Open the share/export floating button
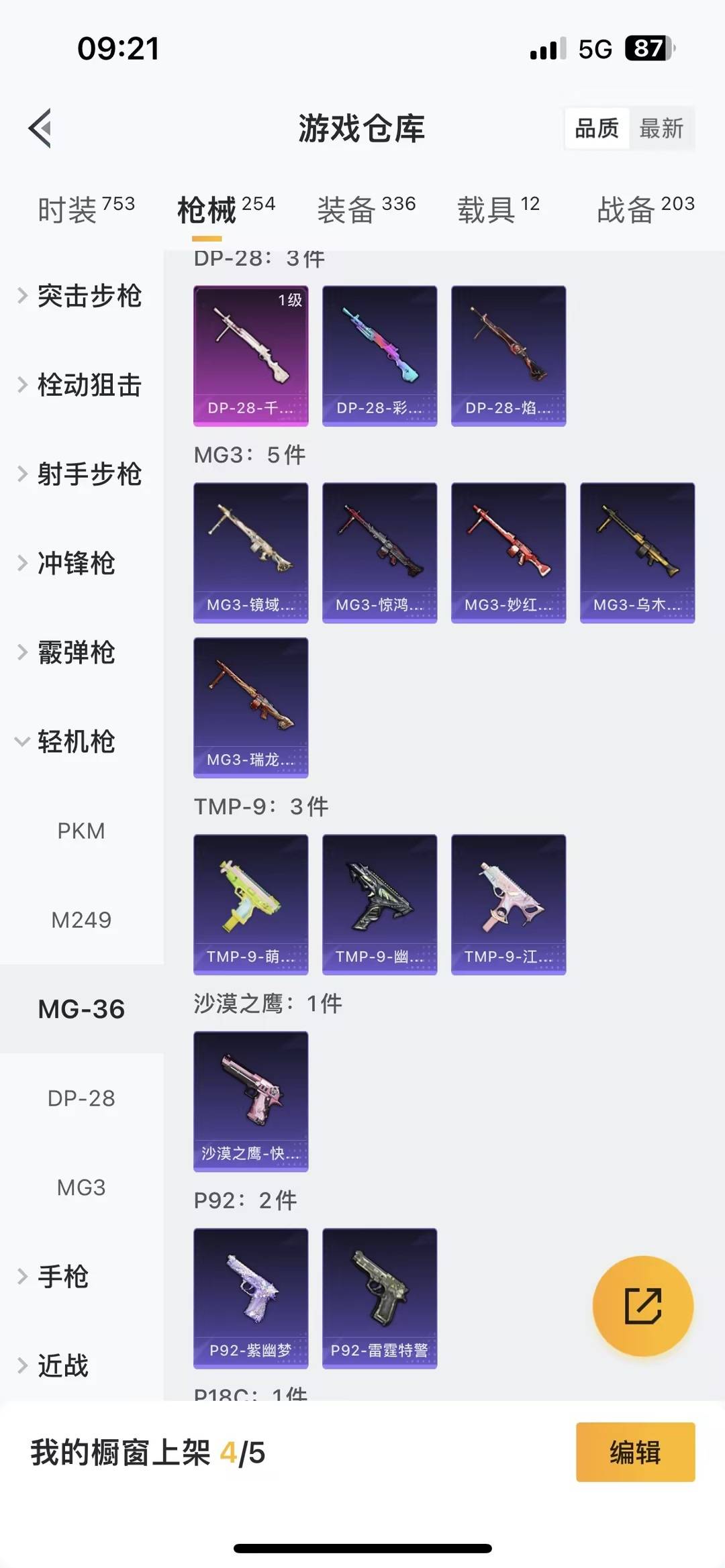The height and width of the screenshot is (1568, 725). [x=641, y=1304]
